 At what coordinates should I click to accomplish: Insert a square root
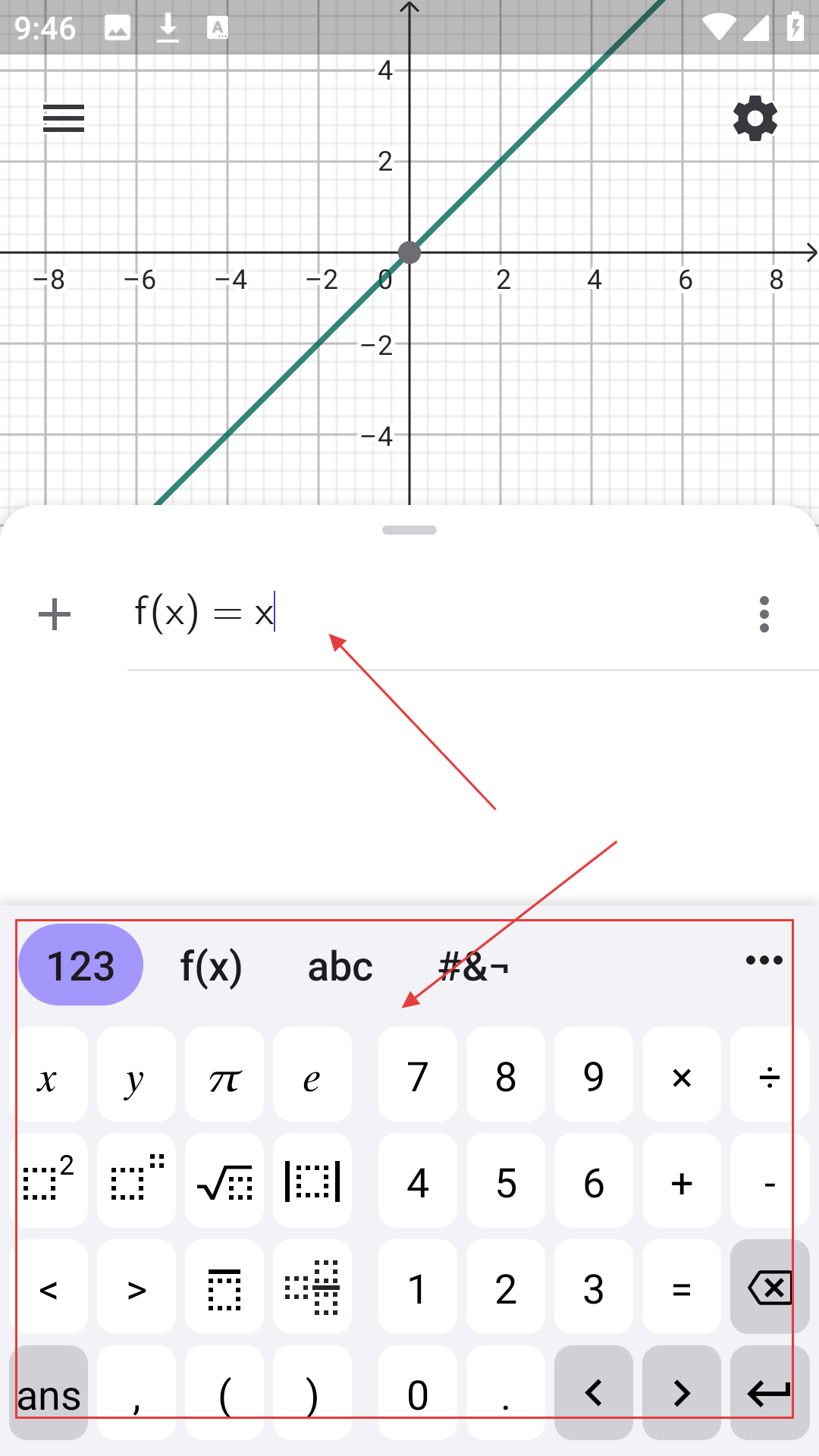pos(224,1181)
